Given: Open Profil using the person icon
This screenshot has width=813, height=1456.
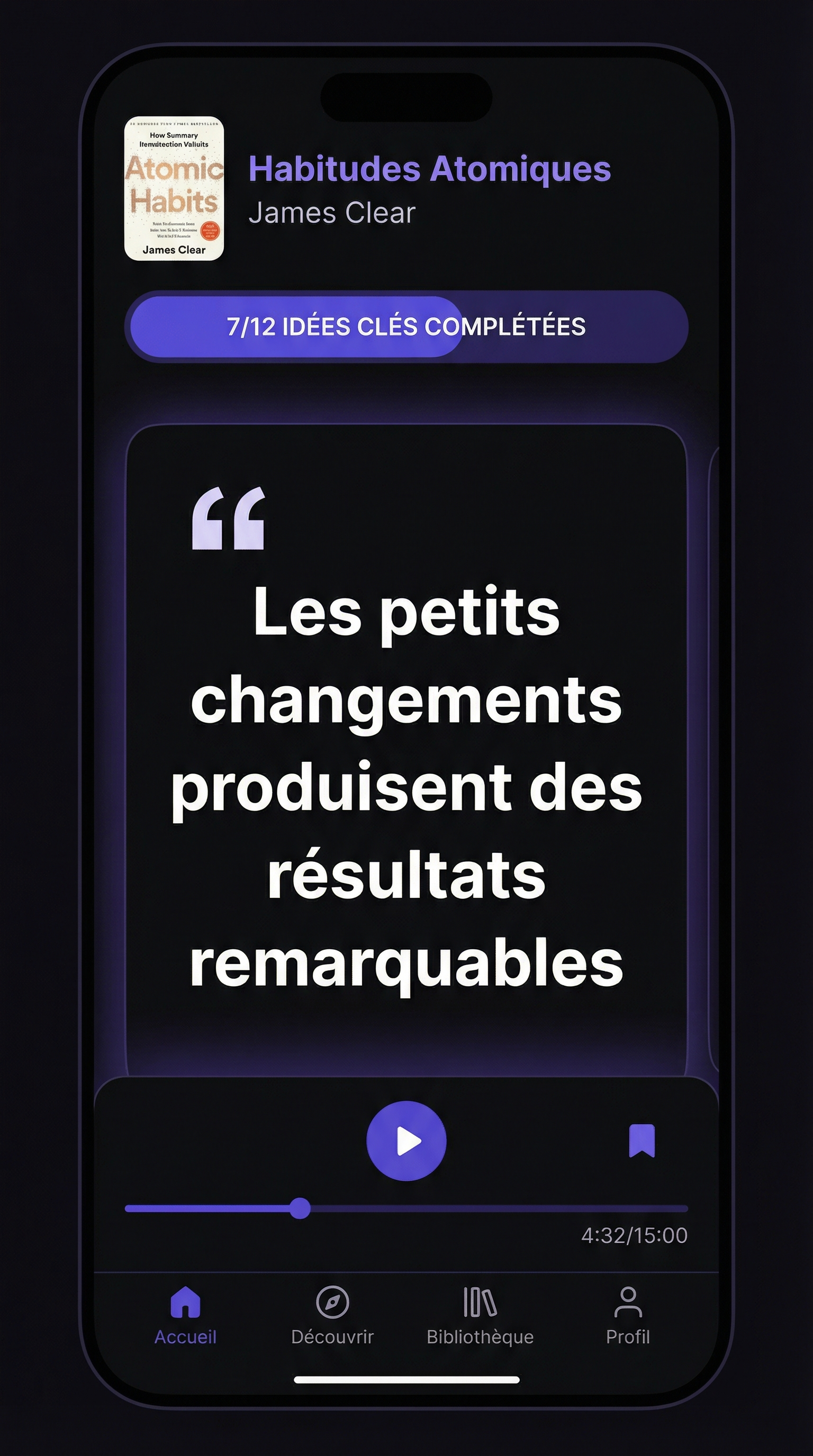Looking at the screenshot, I should pyautogui.click(x=628, y=1315).
